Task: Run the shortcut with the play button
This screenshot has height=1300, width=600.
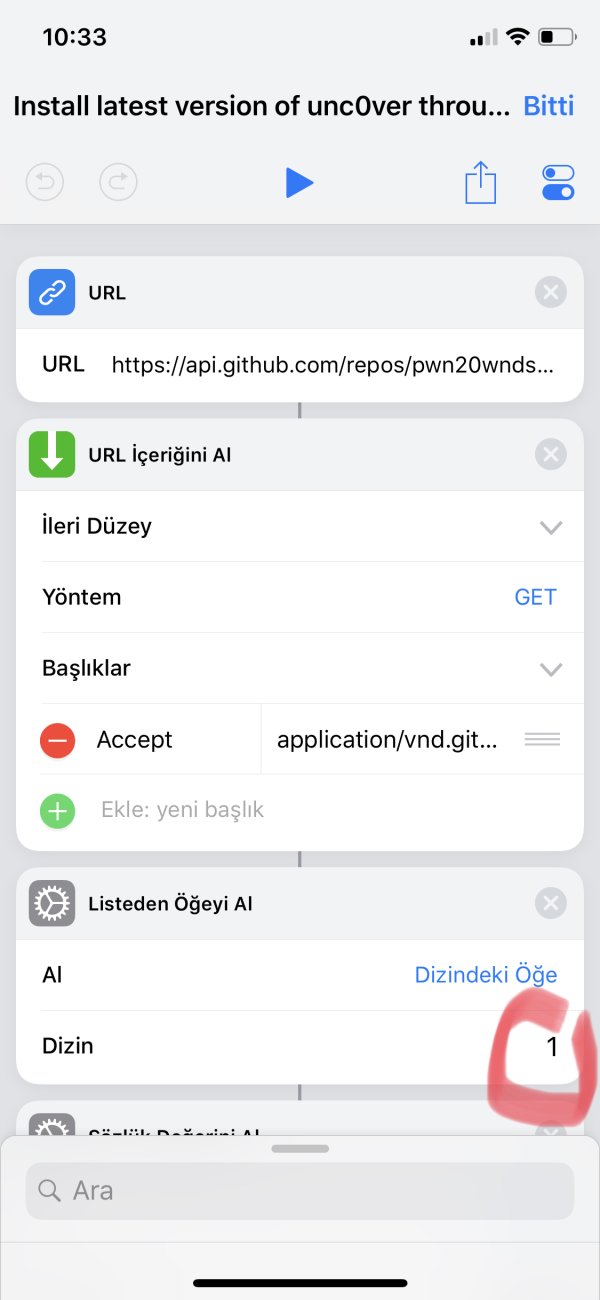Action: (299, 183)
